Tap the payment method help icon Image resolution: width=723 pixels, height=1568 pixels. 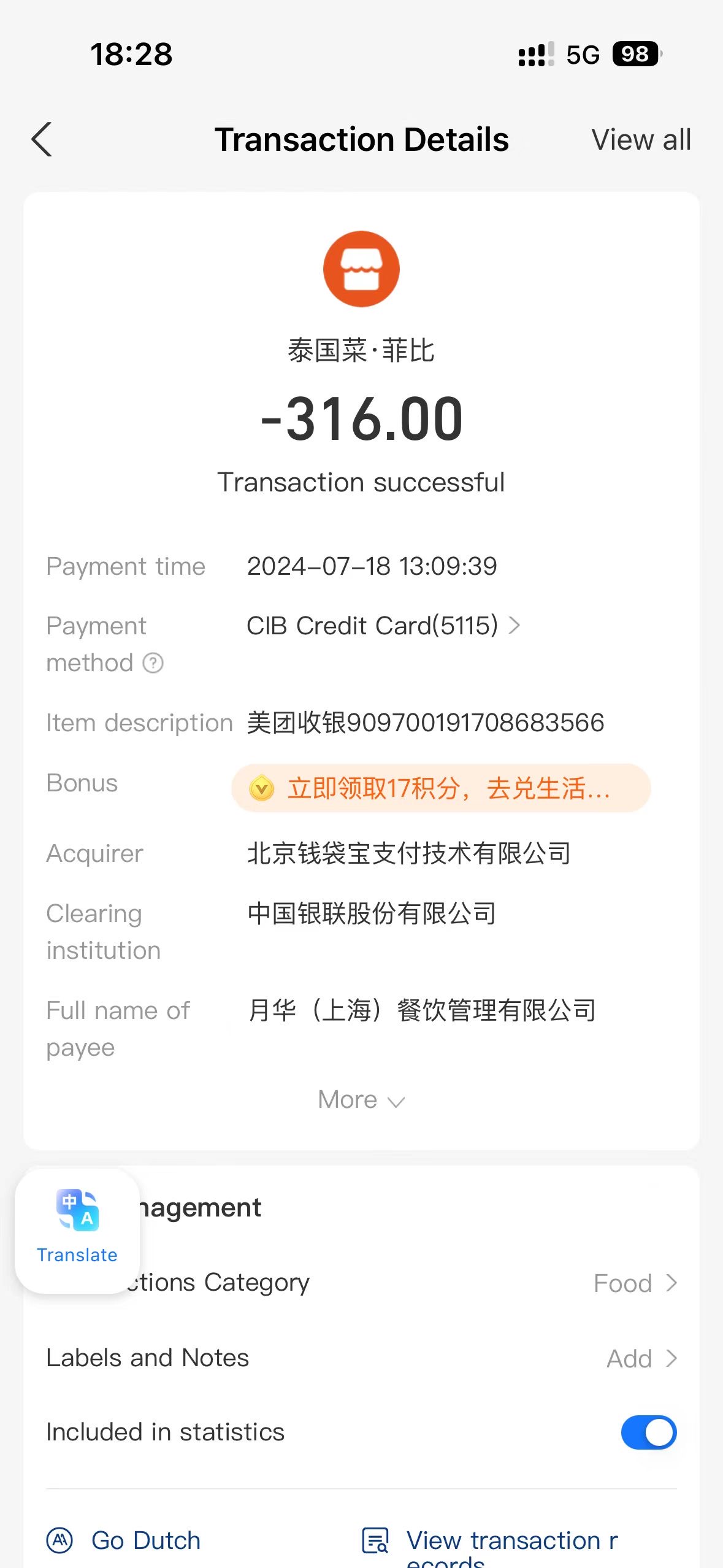[153, 663]
